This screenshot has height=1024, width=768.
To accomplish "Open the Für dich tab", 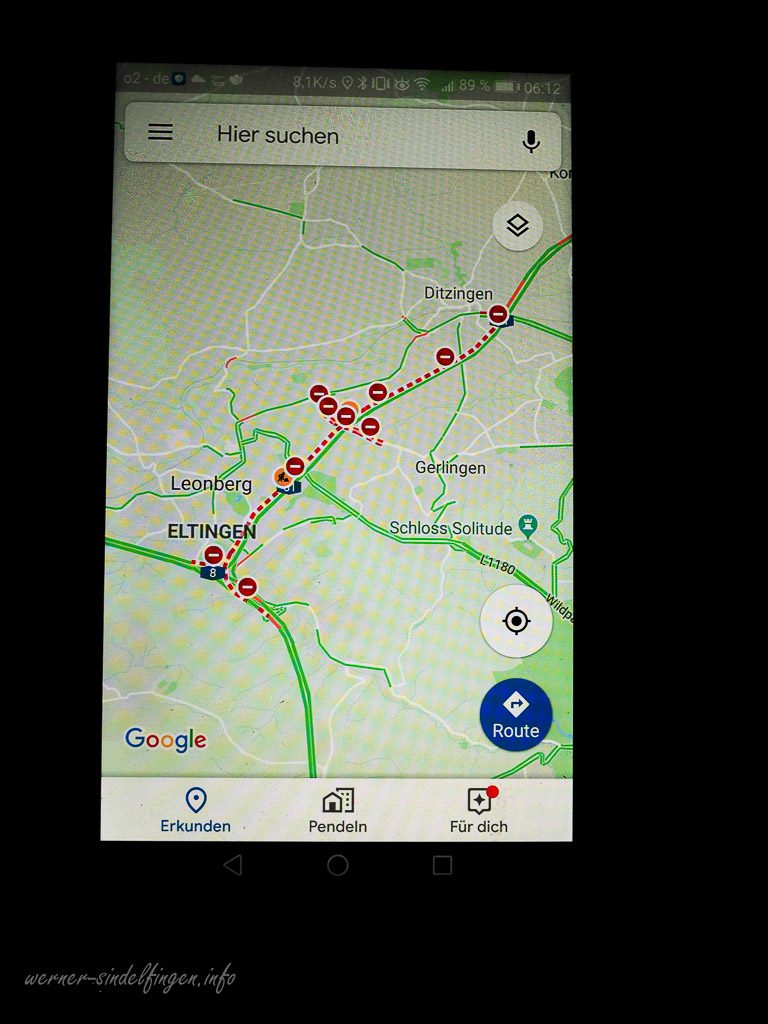I will 479,810.
